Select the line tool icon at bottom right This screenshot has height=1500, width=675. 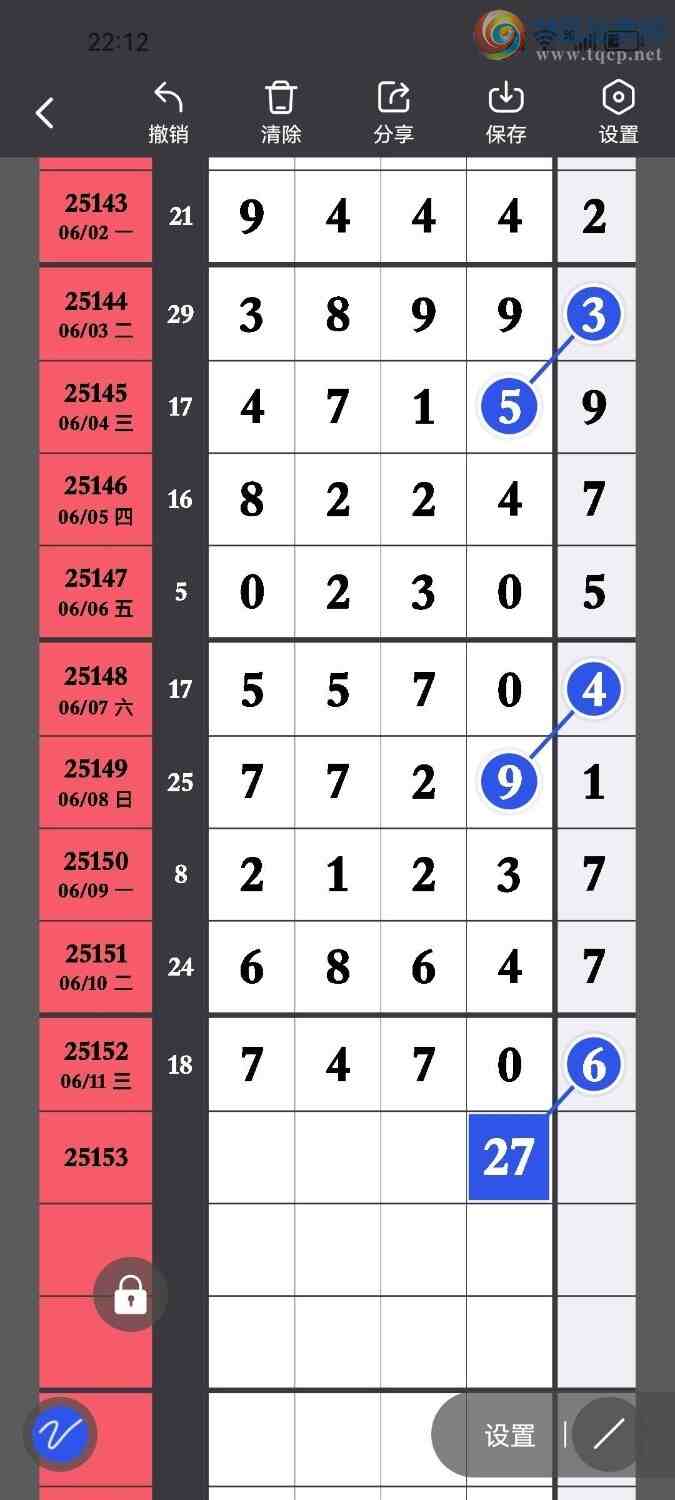(607, 1434)
